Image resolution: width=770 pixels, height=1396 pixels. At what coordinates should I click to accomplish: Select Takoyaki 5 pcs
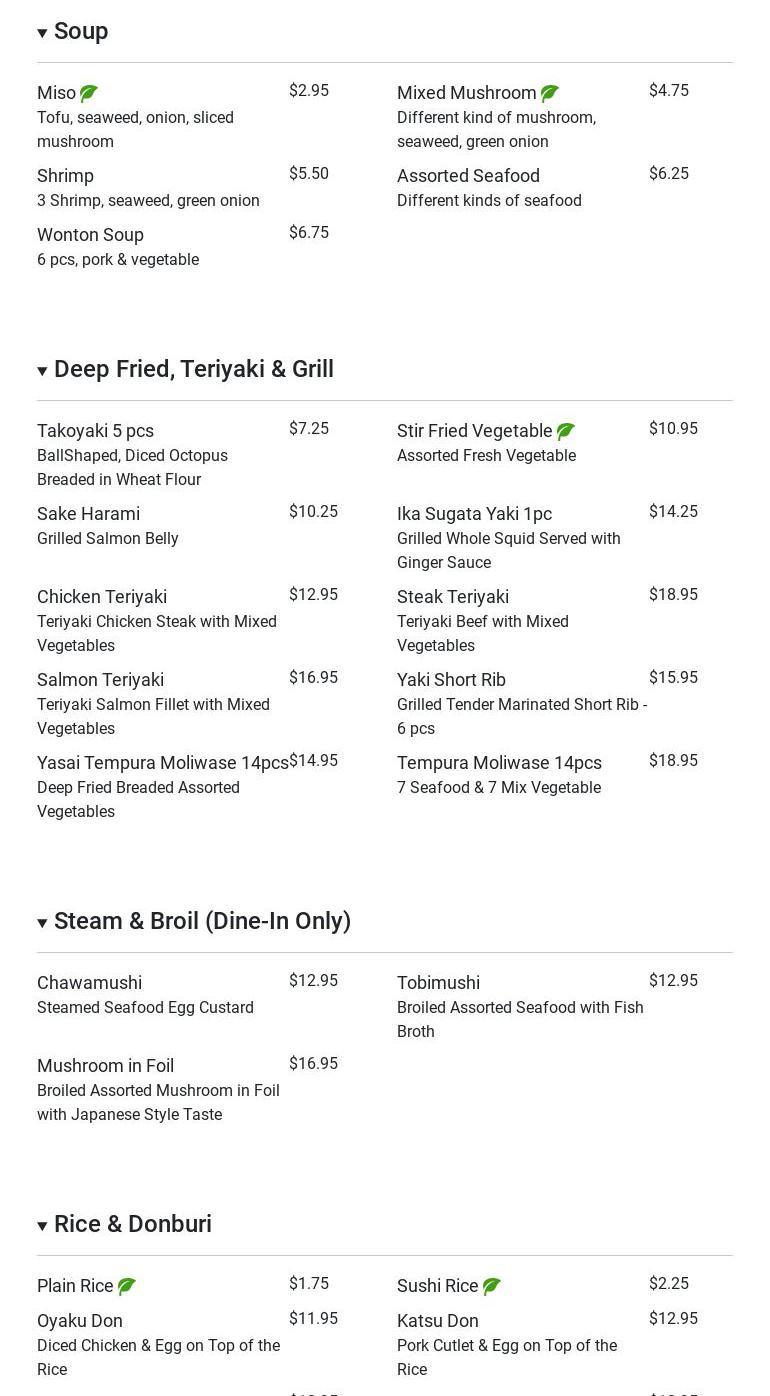95,431
